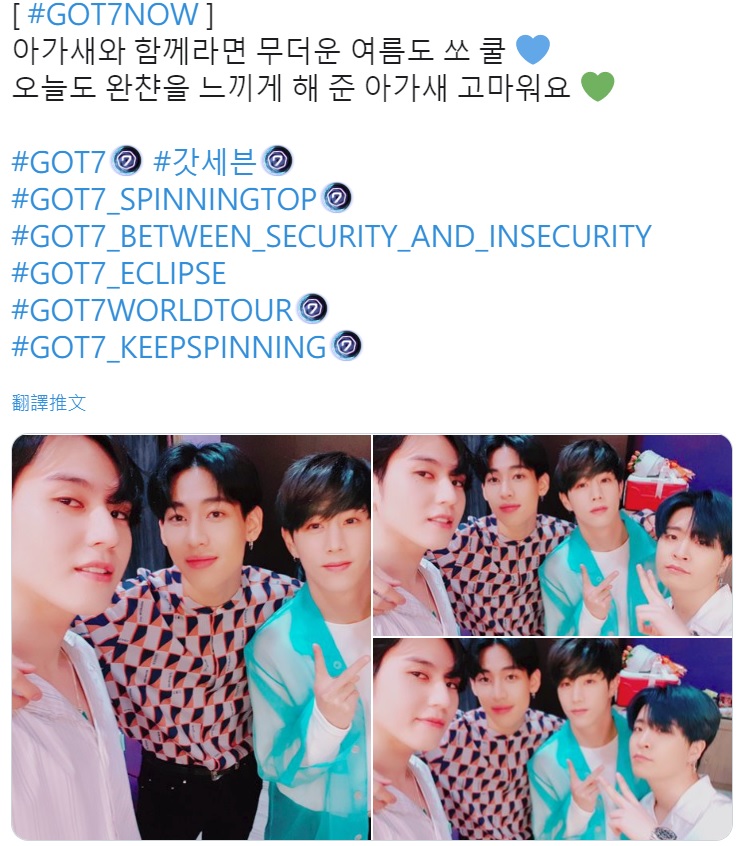Open the #GOT7_SPINNINGTOP hashtag
Viewport: 752px width, 846px height.
pyautogui.click(x=164, y=199)
